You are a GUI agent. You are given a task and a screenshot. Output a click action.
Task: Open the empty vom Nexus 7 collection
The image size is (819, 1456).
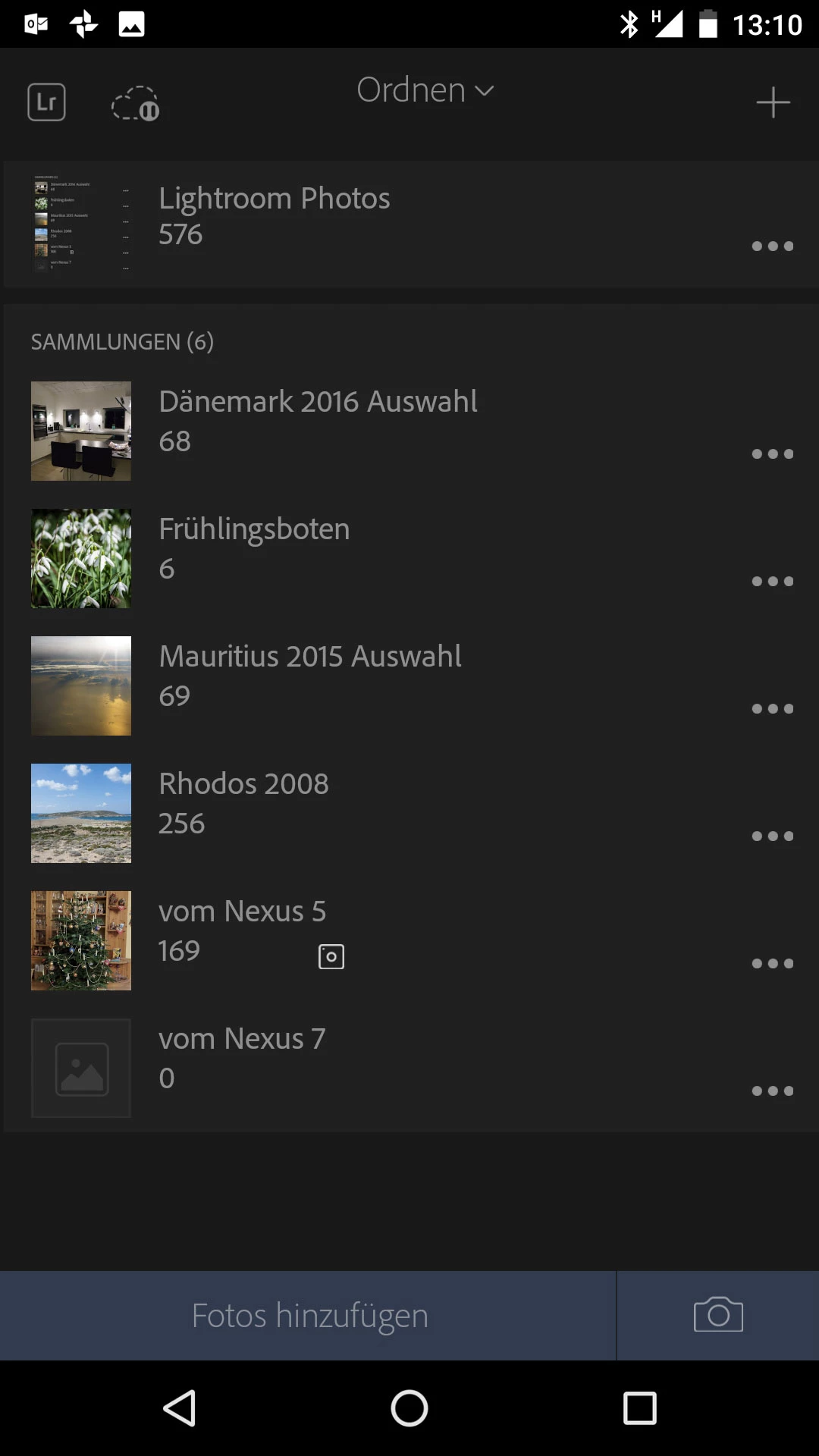coord(242,1058)
